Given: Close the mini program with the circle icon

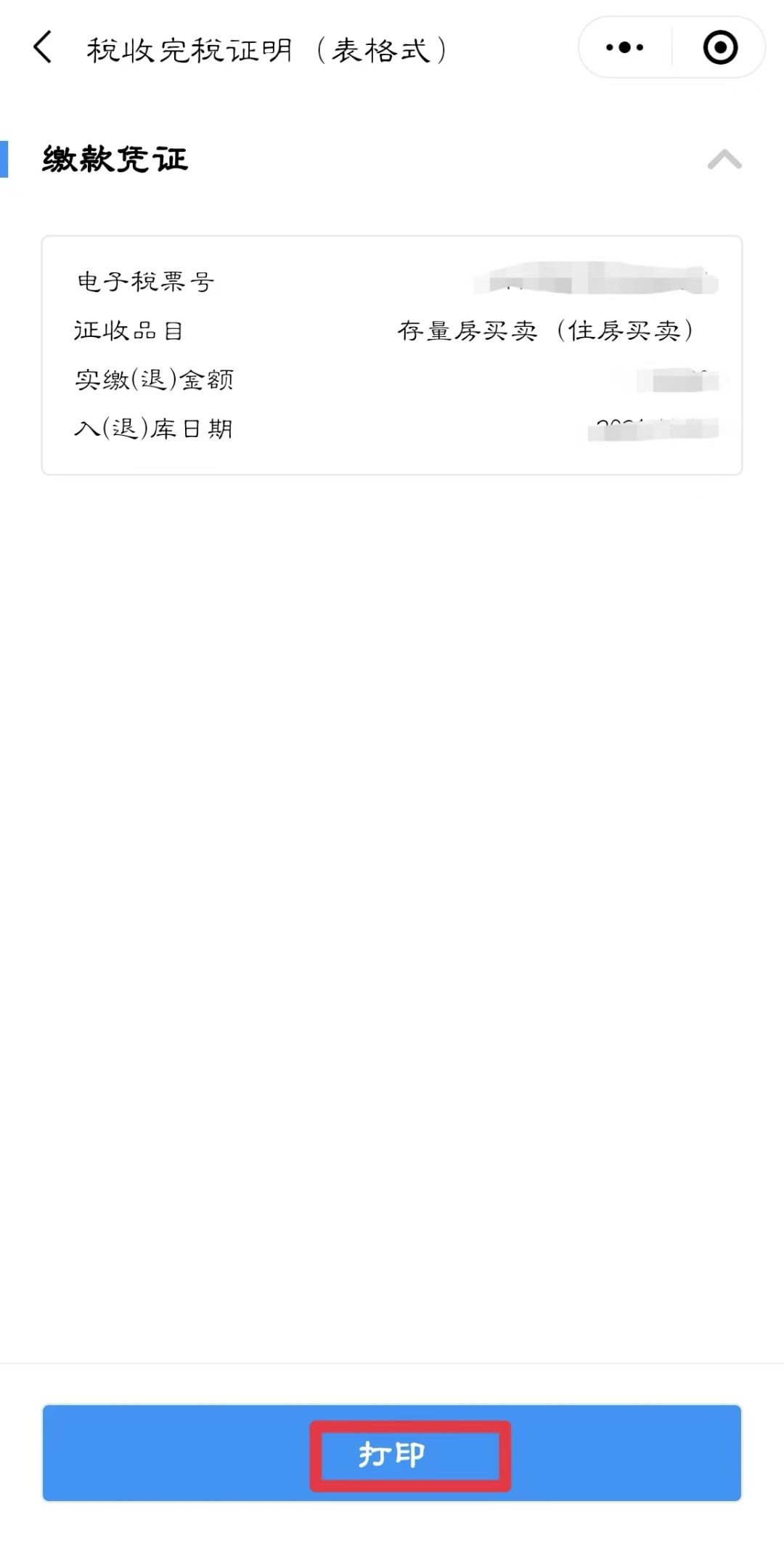Looking at the screenshot, I should coord(720,48).
